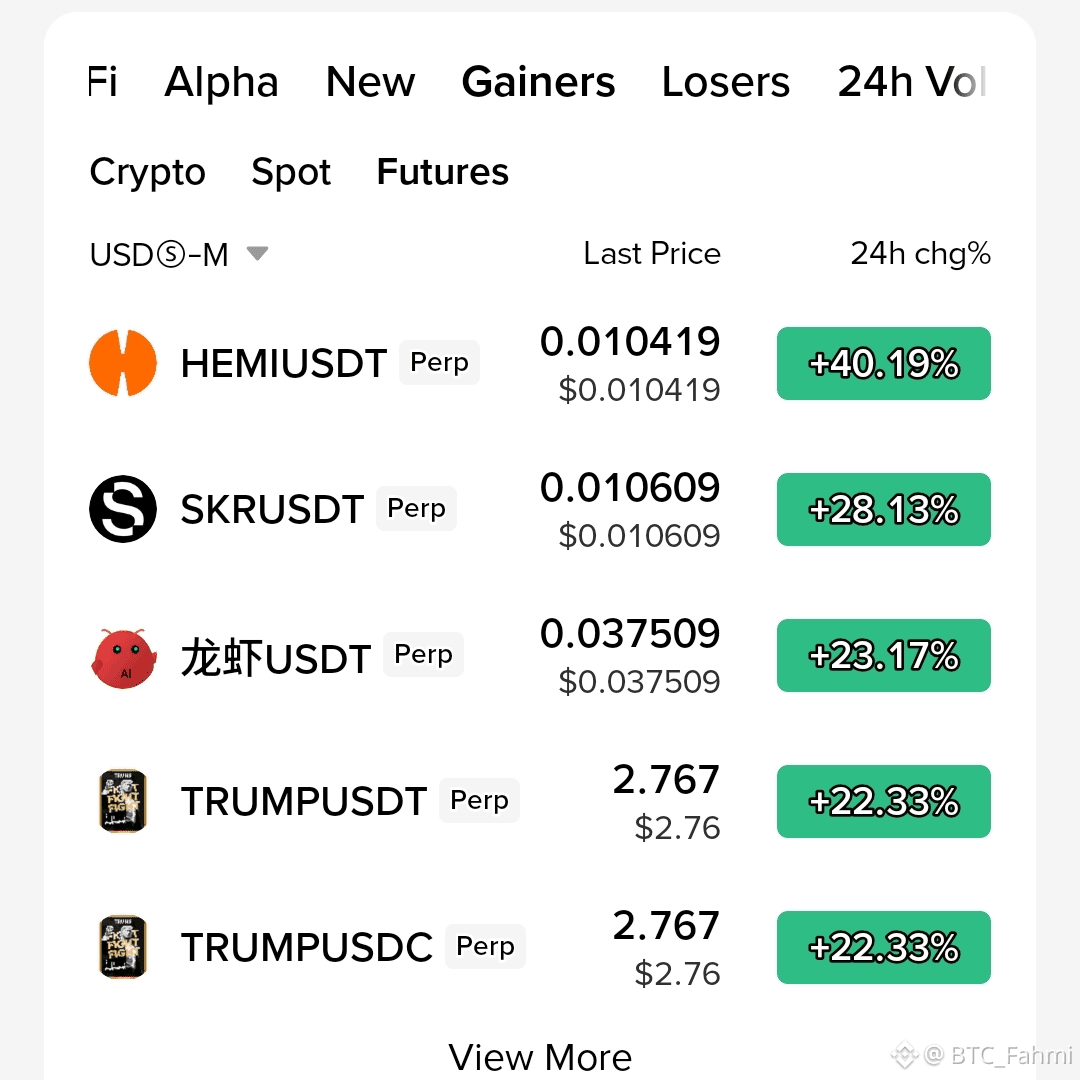This screenshot has height=1080, width=1080.
Task: Choose the Futures filter
Action: coord(442,172)
